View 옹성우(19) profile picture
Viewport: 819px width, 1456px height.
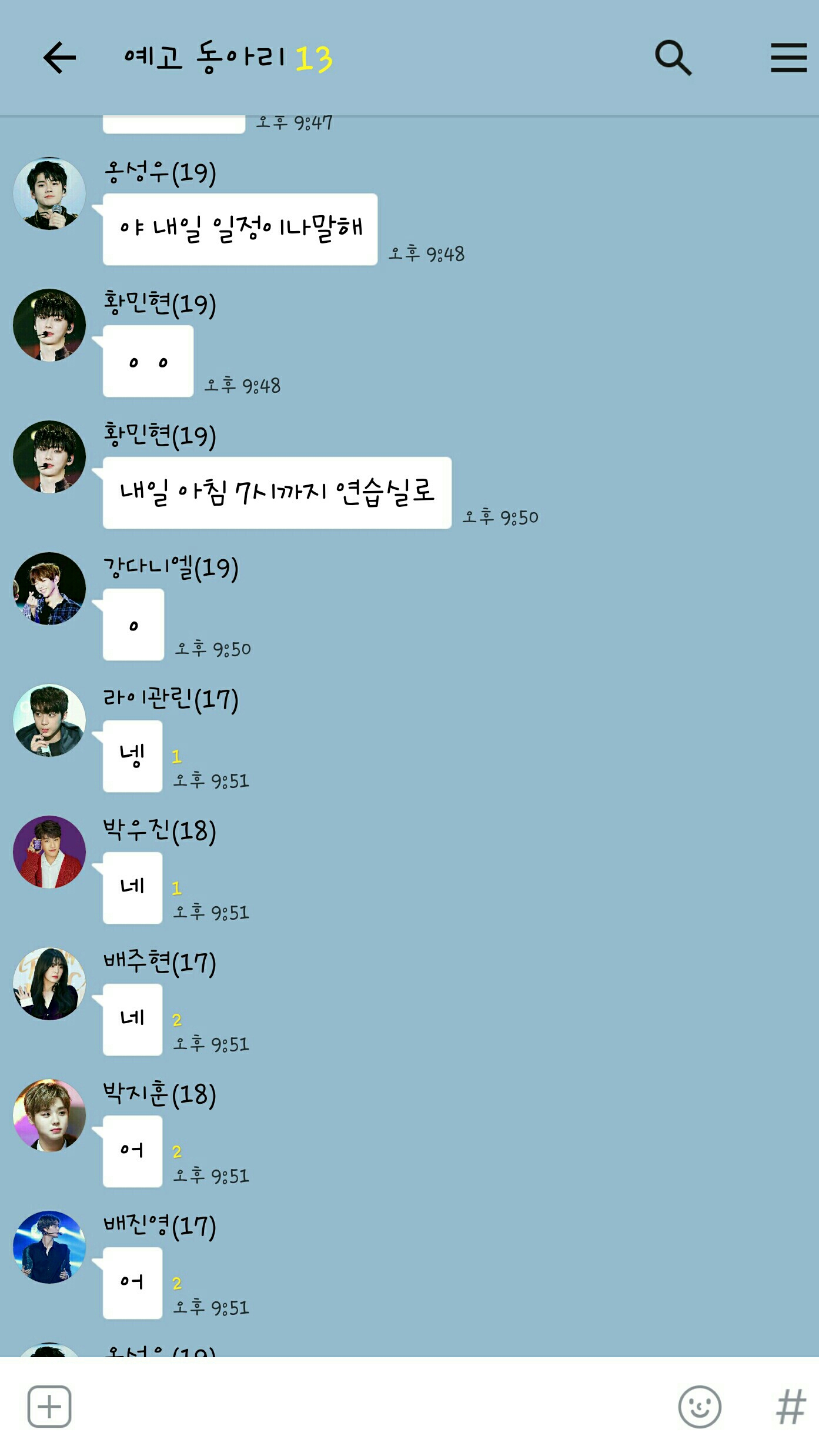point(49,193)
